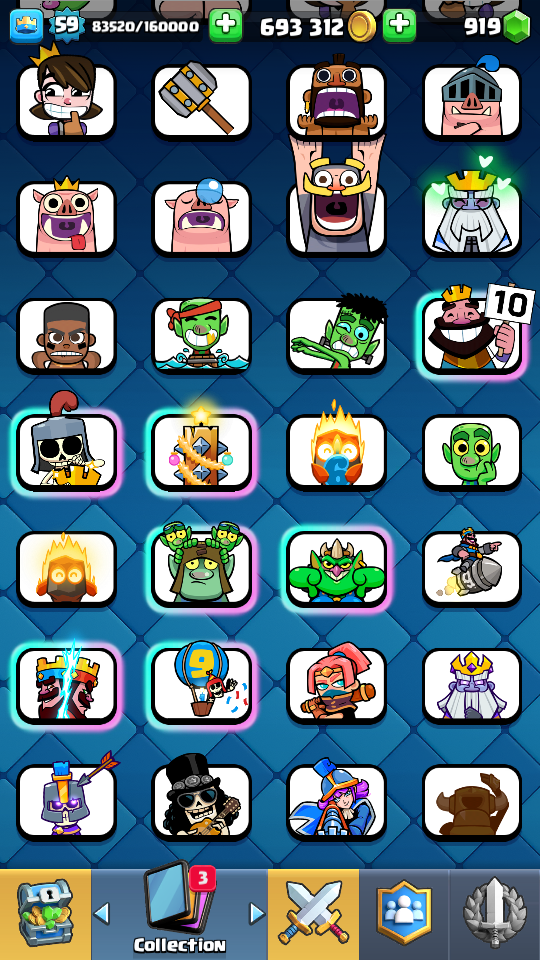
Task: Choose the knight on a rocket emote
Action: tap(471, 568)
